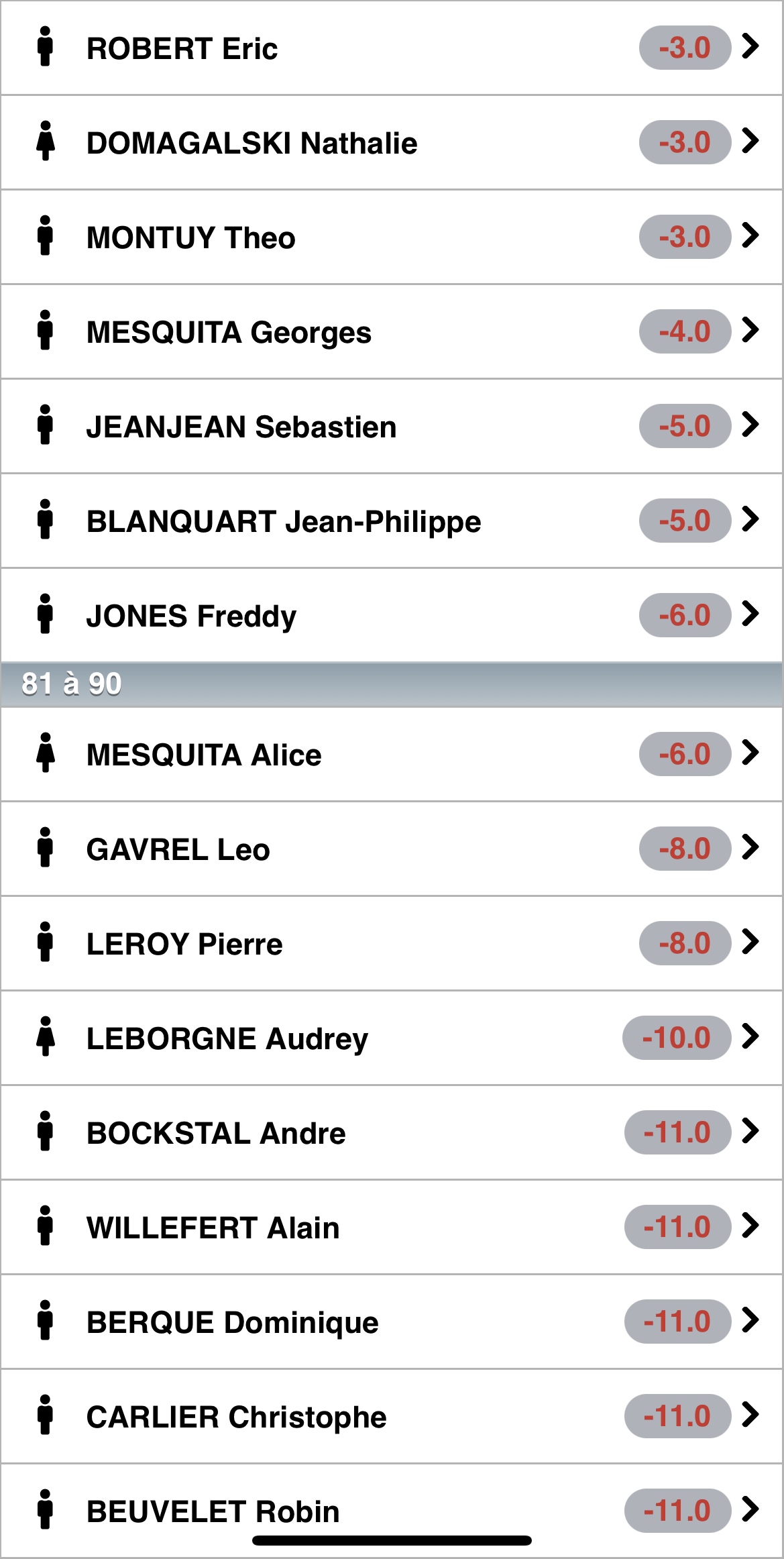784x1559 pixels.
Task: Open BERQUE Dominique's details
Action: pos(392,1322)
